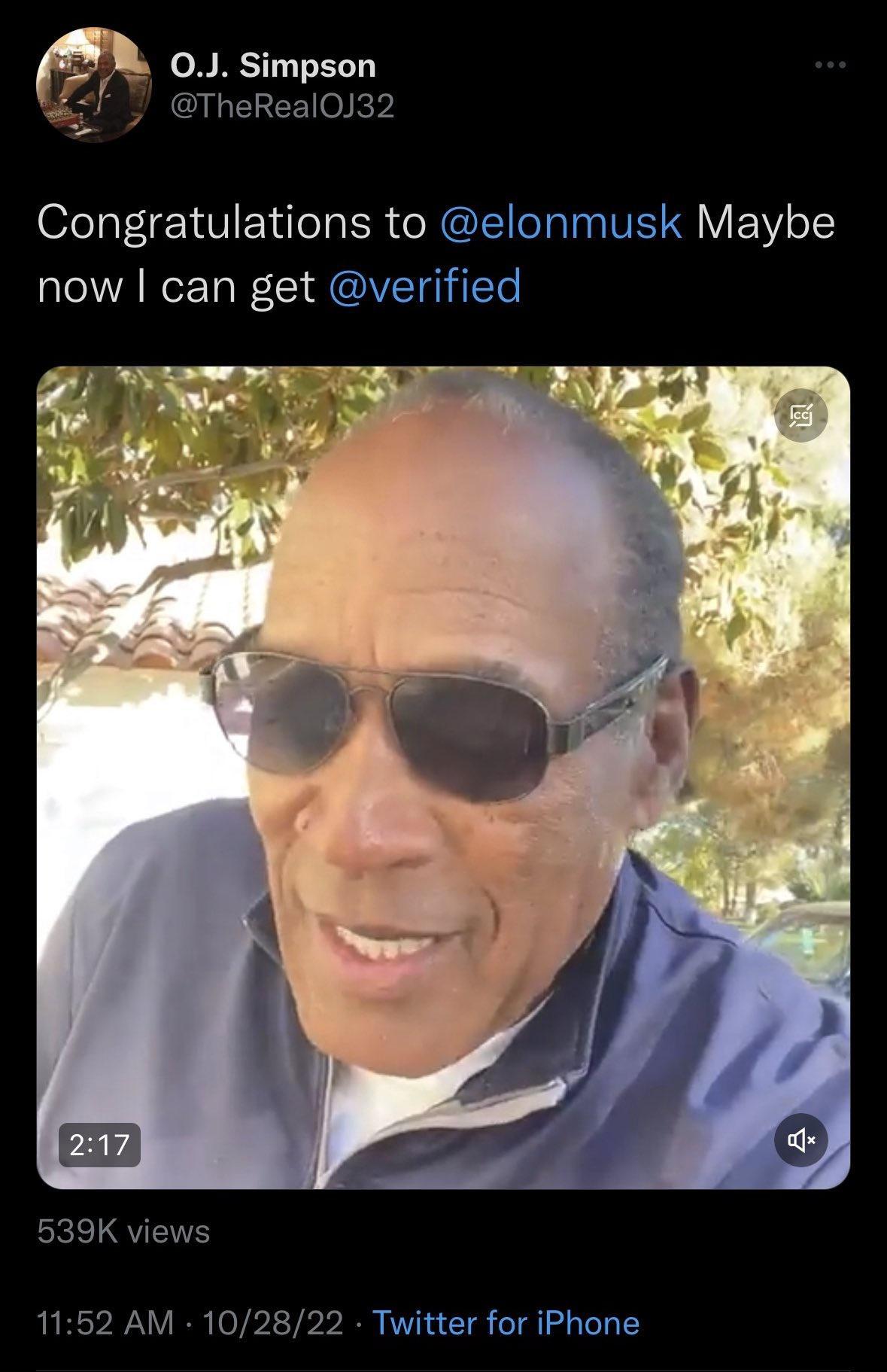Viewport: 887px width, 1372px height.
Task: Open the tweet's three-dot overflow menu
Action: pos(832,65)
